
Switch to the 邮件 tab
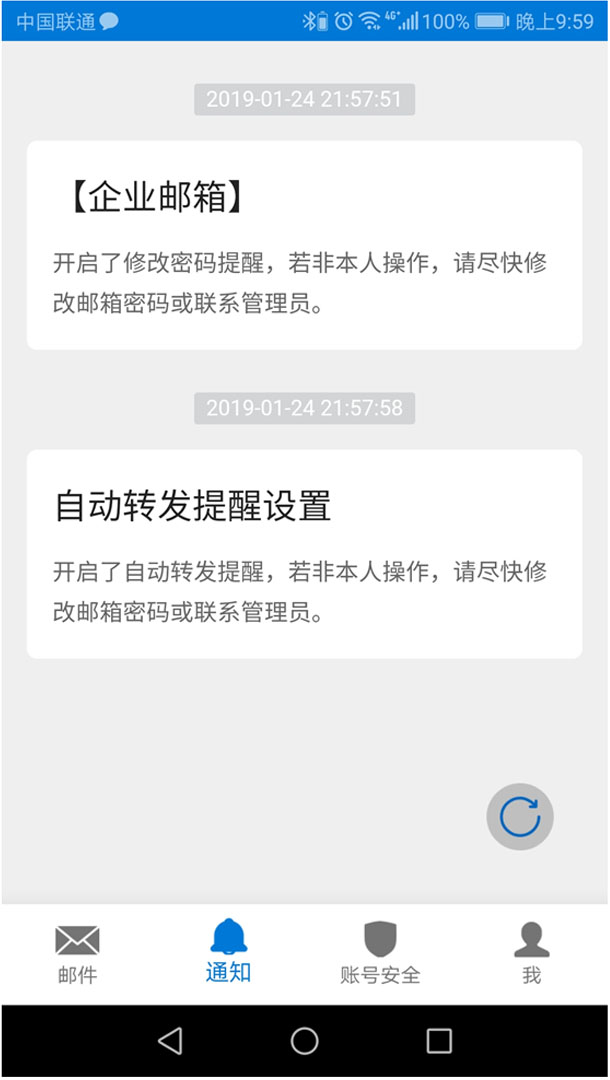click(x=77, y=953)
